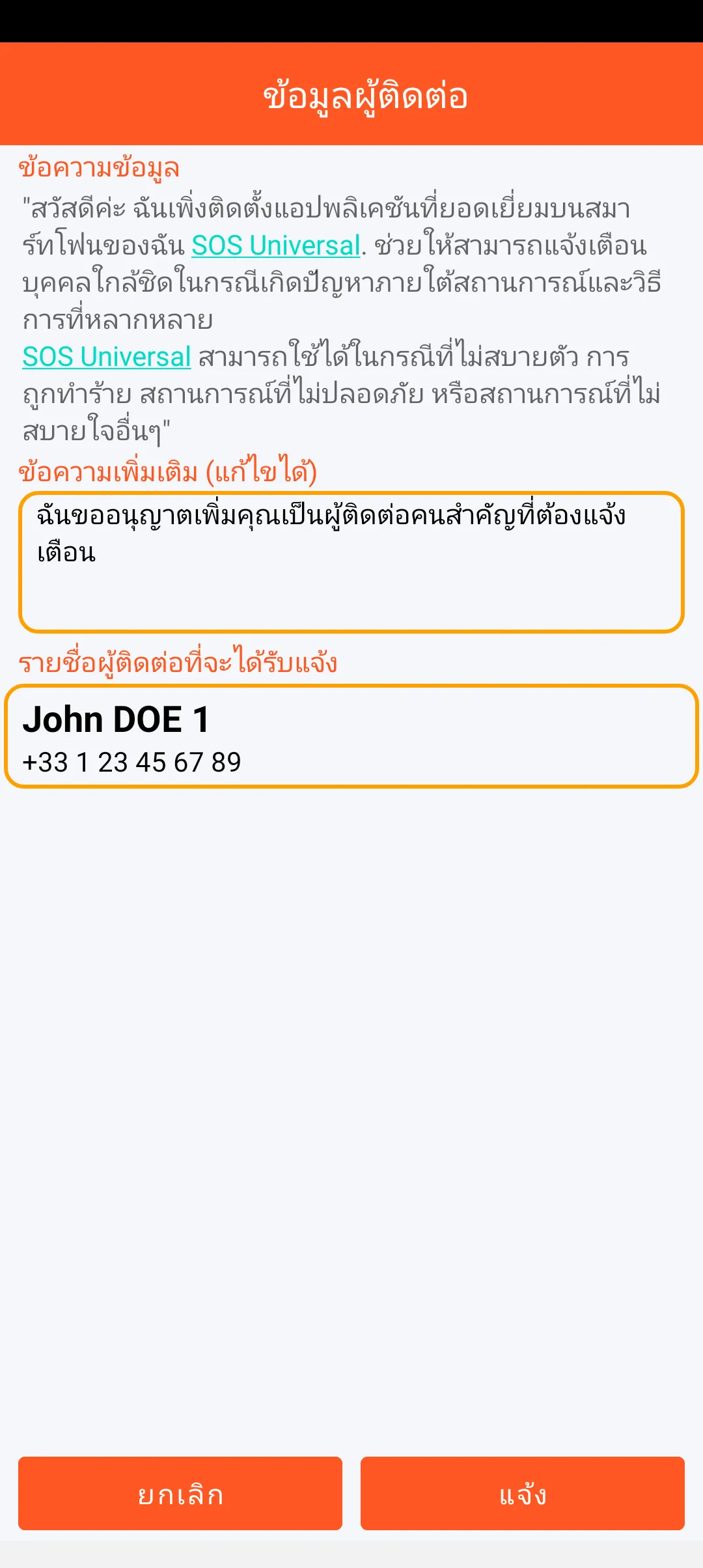
Task: Open the first SOS Universal link
Action: click(x=276, y=245)
